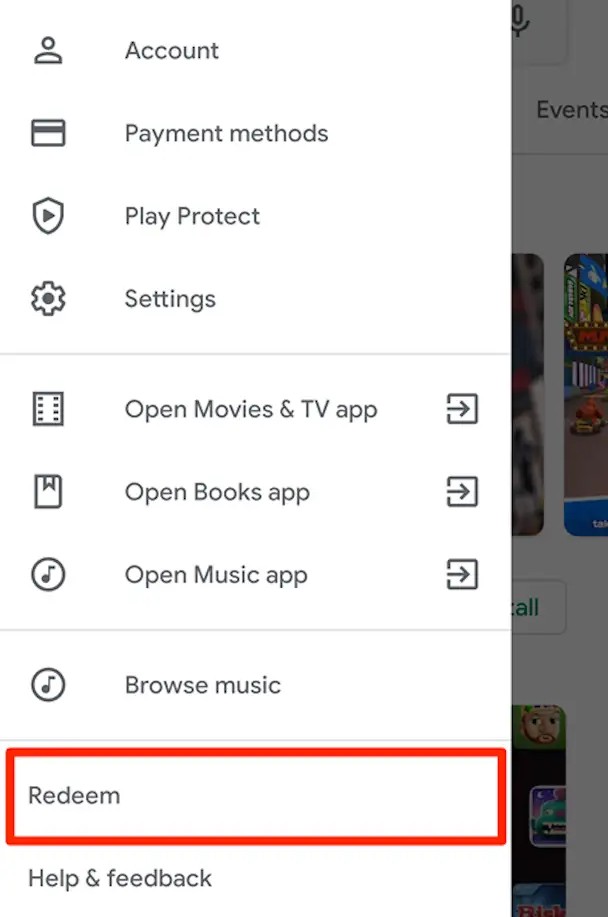
Task: Go to Payment methods
Action: (226, 134)
